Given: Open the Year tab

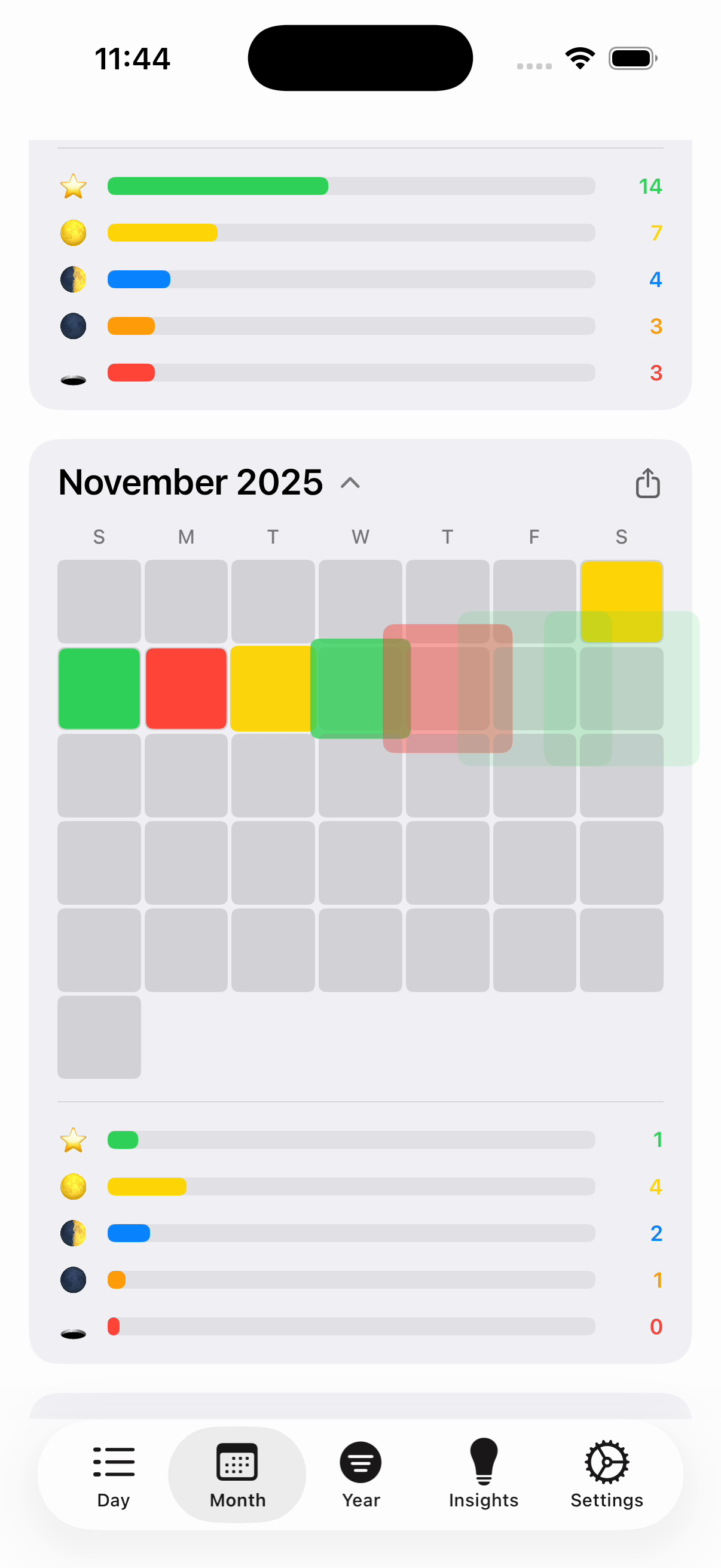Looking at the screenshot, I should pos(361,1474).
